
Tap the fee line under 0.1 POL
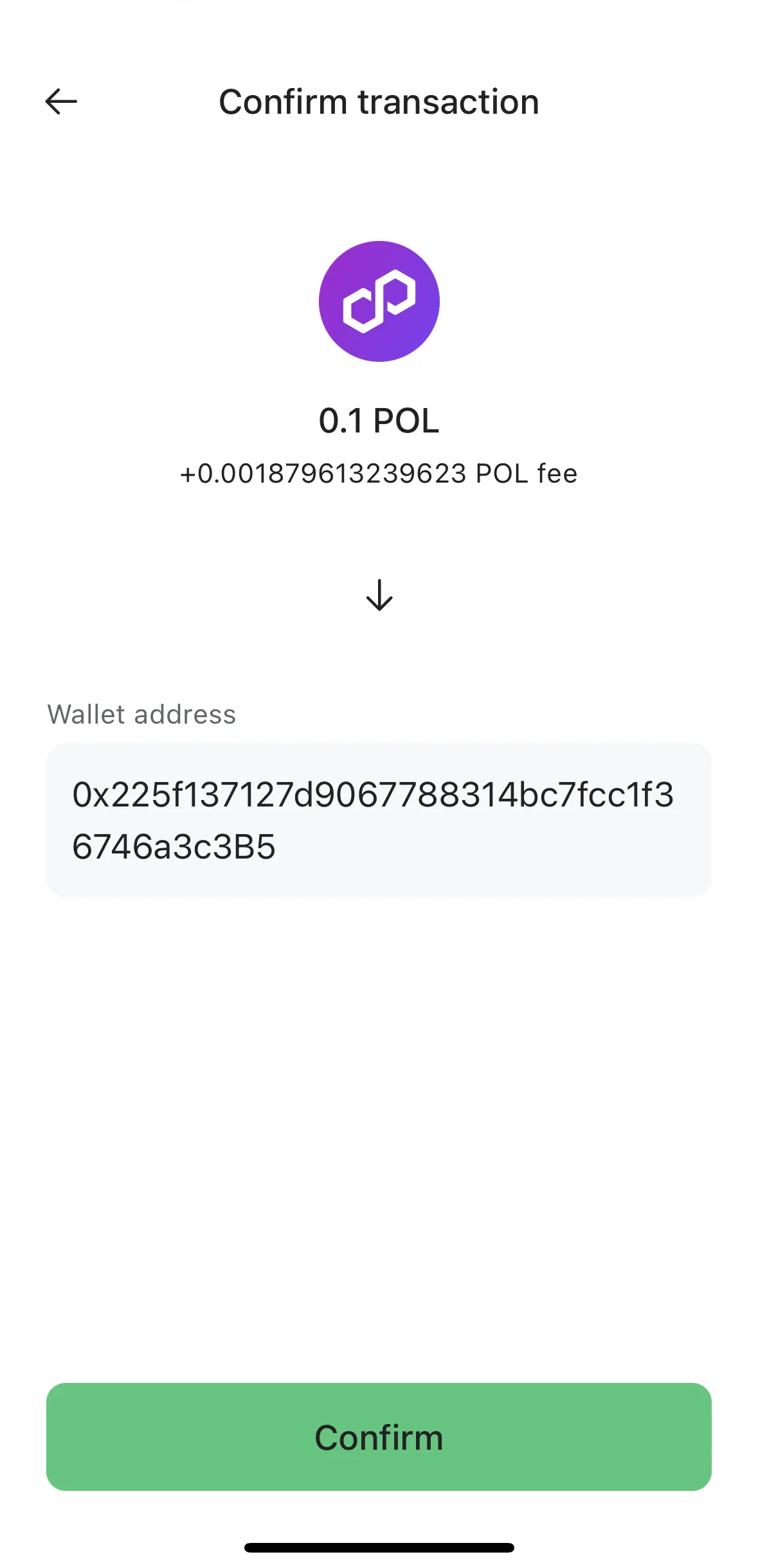coord(379,473)
